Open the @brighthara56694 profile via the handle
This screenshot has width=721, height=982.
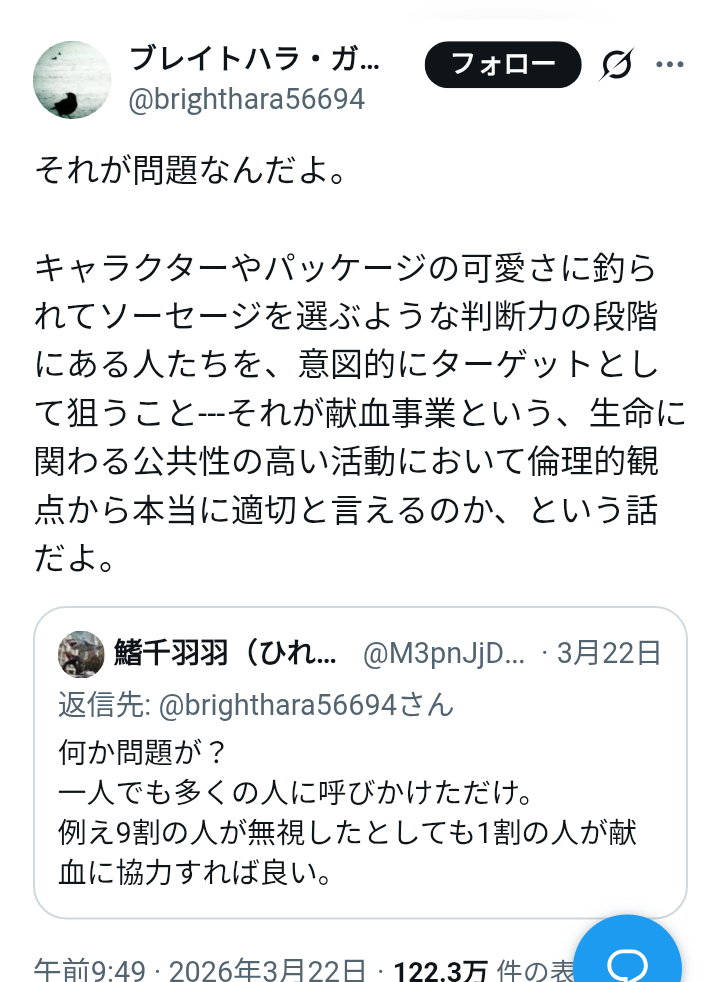(x=247, y=99)
